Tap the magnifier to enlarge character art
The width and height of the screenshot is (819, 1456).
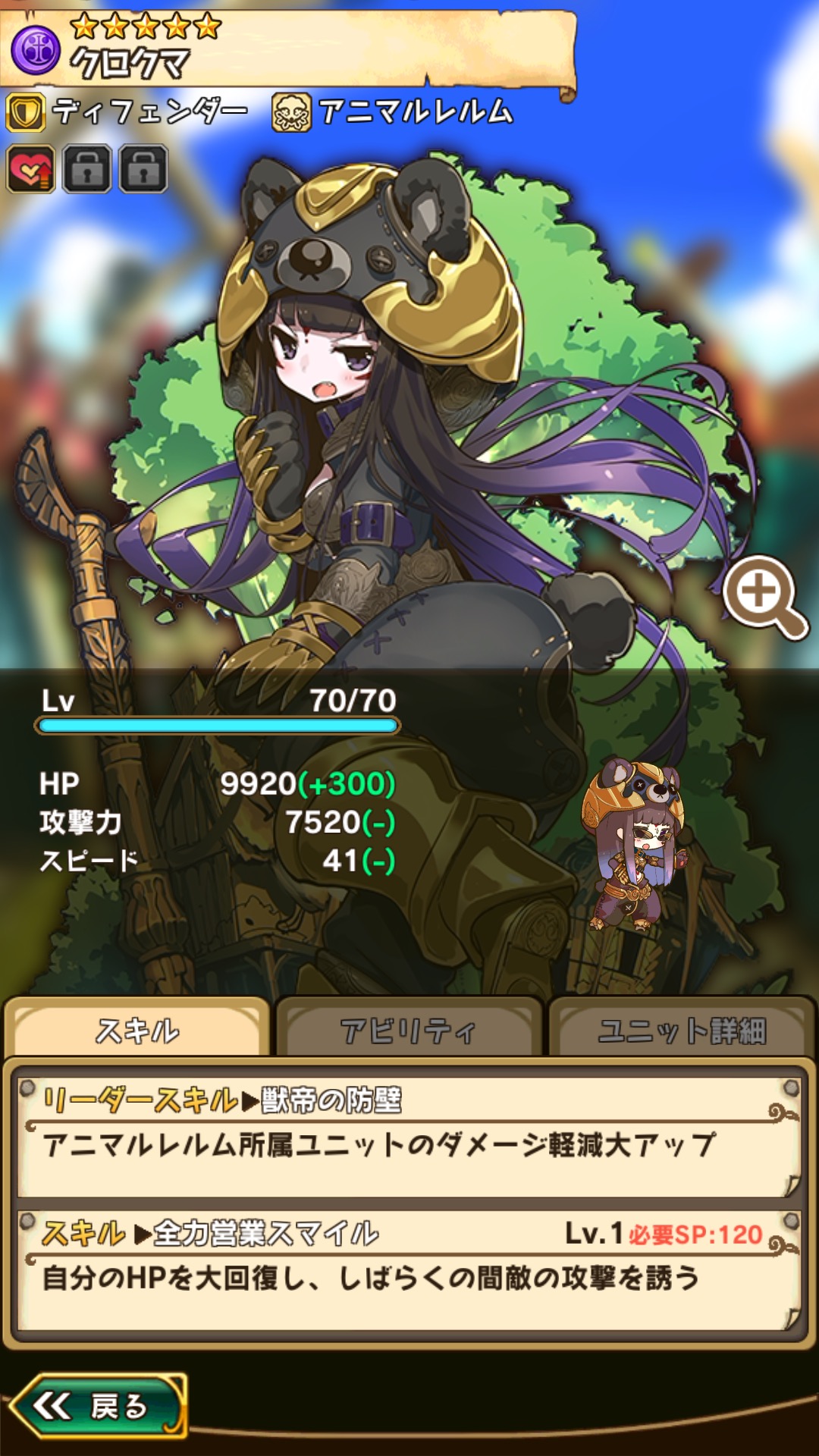click(x=762, y=596)
